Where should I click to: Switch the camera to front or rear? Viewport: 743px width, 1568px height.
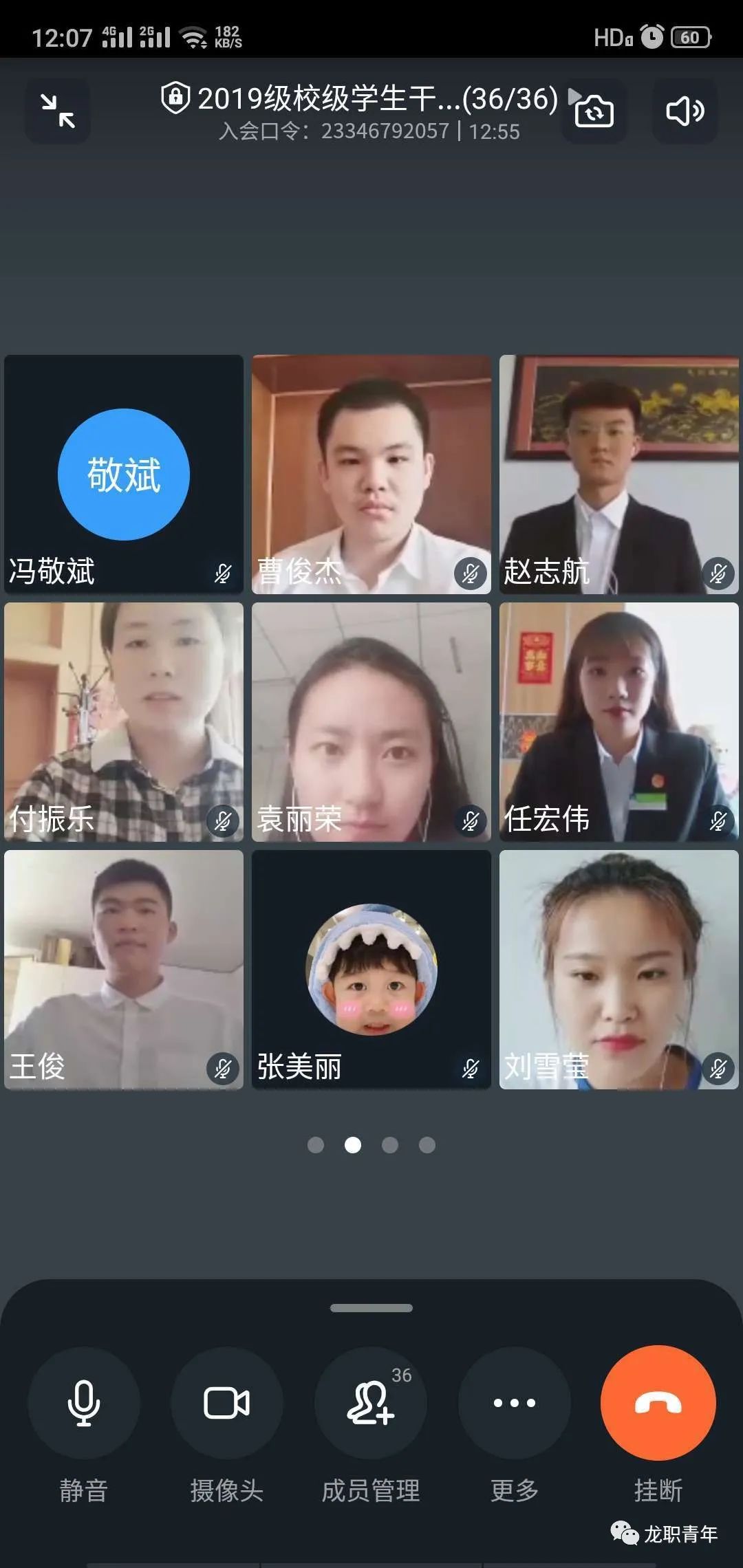pyautogui.click(x=594, y=111)
